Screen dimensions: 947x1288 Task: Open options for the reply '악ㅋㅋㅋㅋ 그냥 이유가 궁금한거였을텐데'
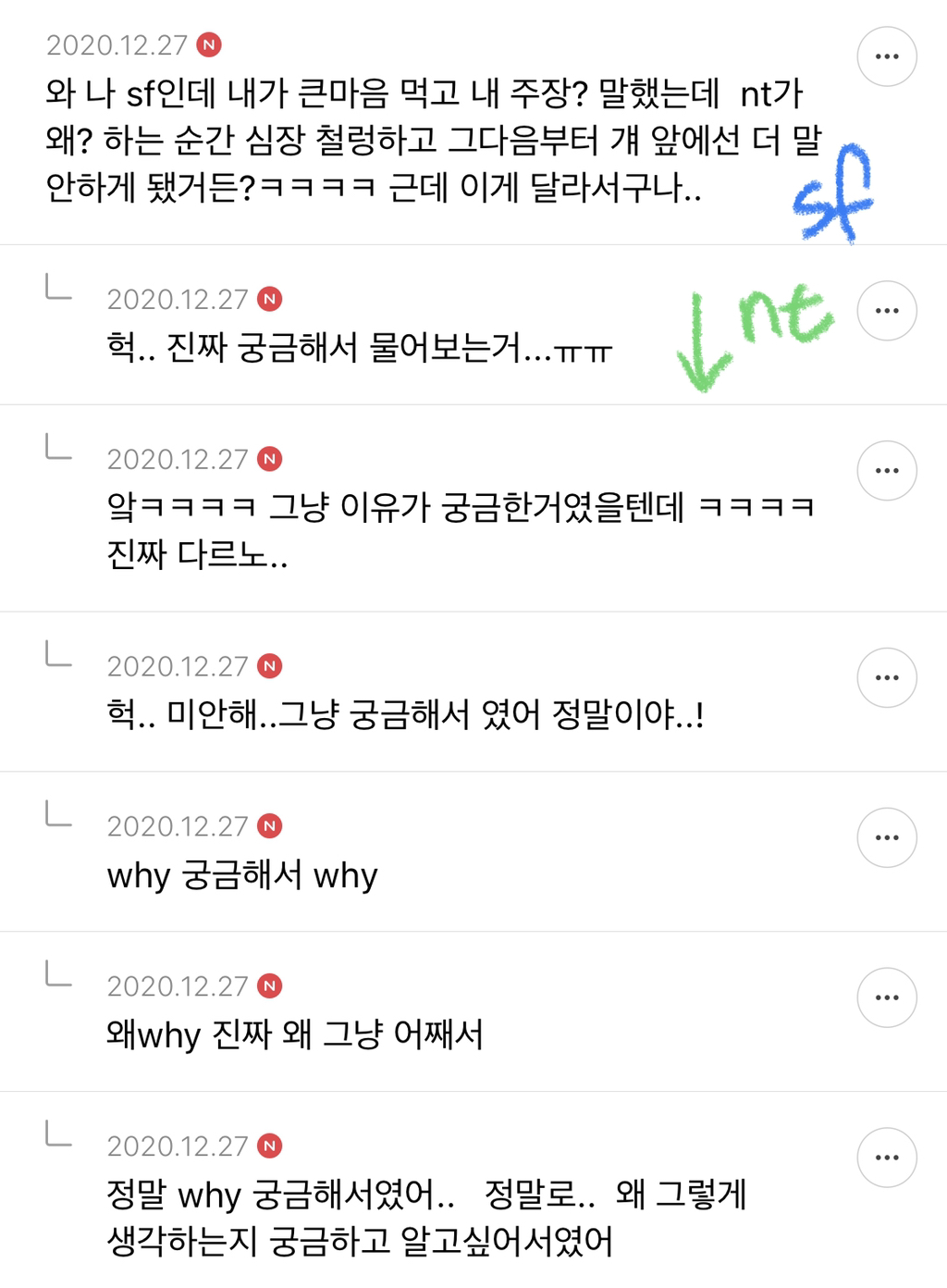pyautogui.click(x=887, y=471)
